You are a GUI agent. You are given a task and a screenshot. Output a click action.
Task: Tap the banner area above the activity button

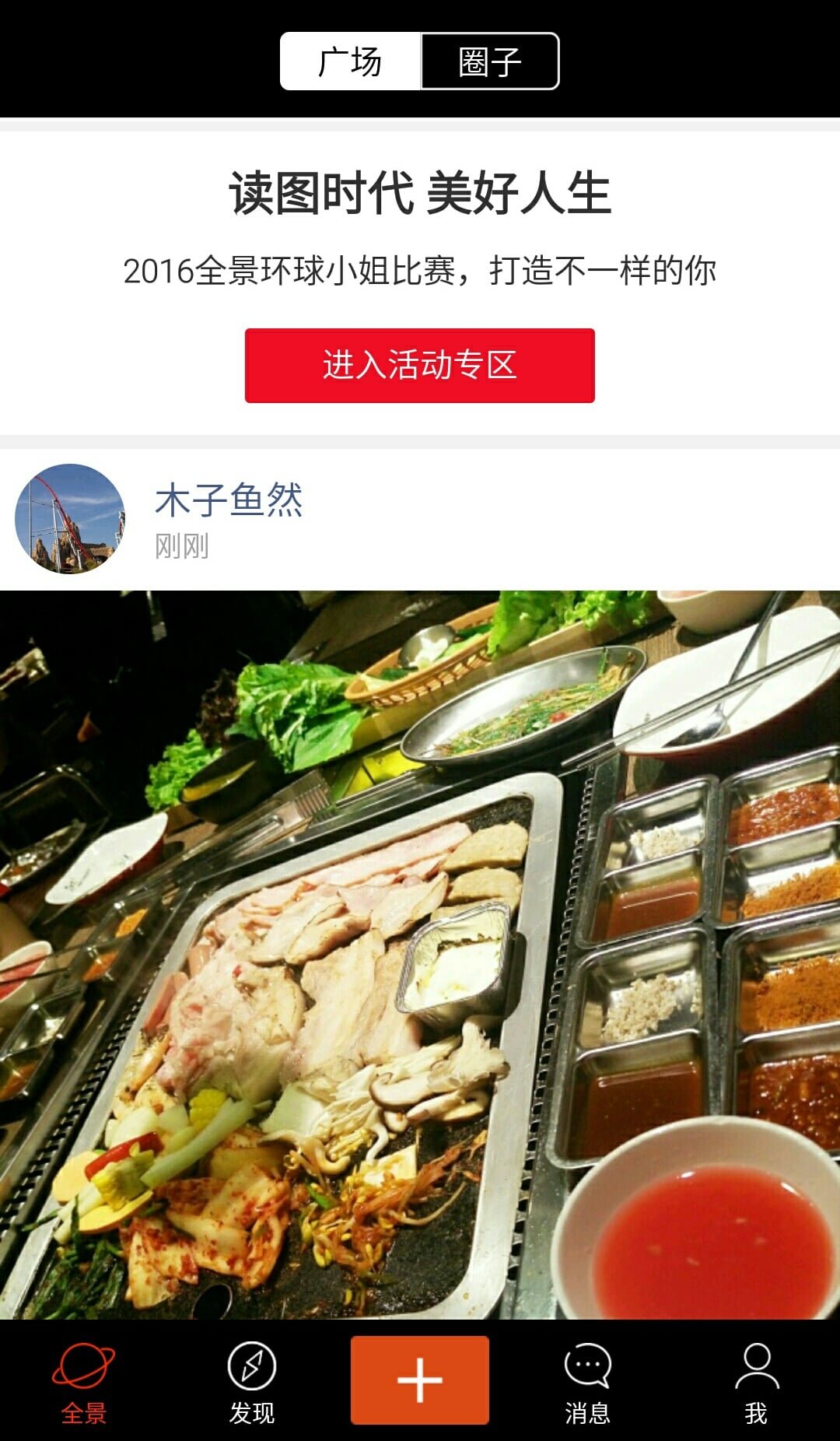[x=420, y=233]
